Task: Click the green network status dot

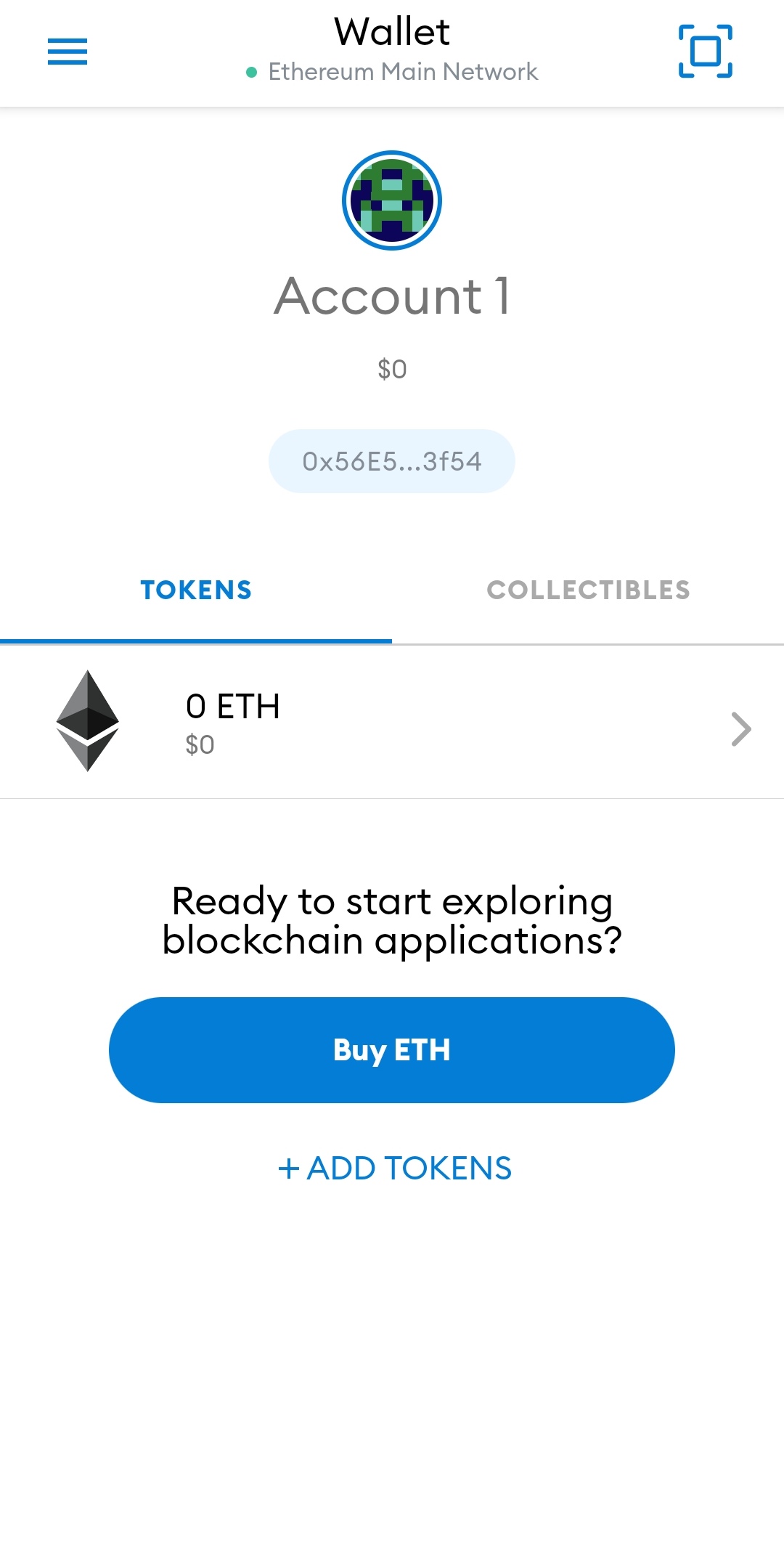Action: click(252, 71)
